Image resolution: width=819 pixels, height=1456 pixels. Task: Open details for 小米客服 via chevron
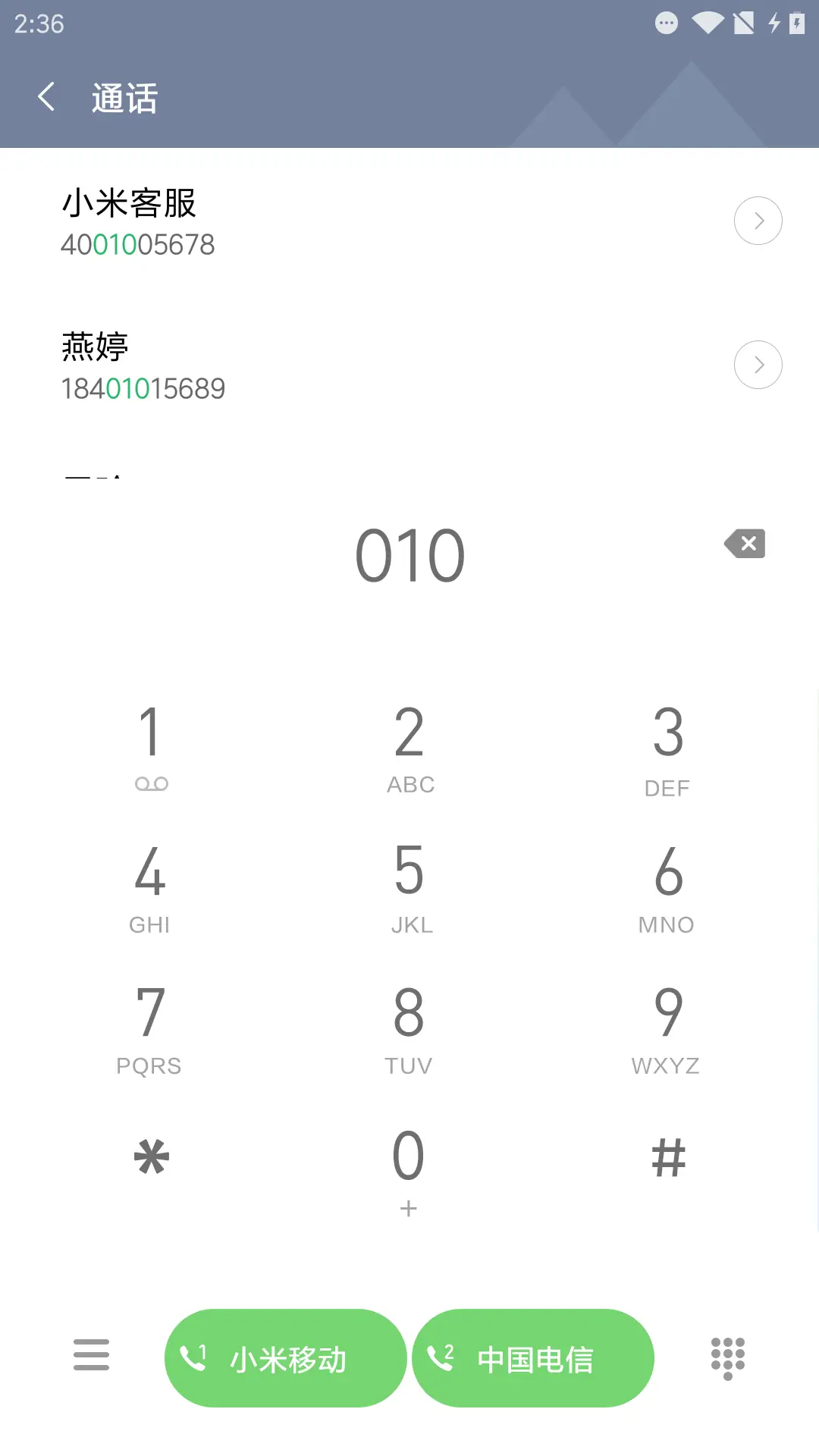(758, 221)
